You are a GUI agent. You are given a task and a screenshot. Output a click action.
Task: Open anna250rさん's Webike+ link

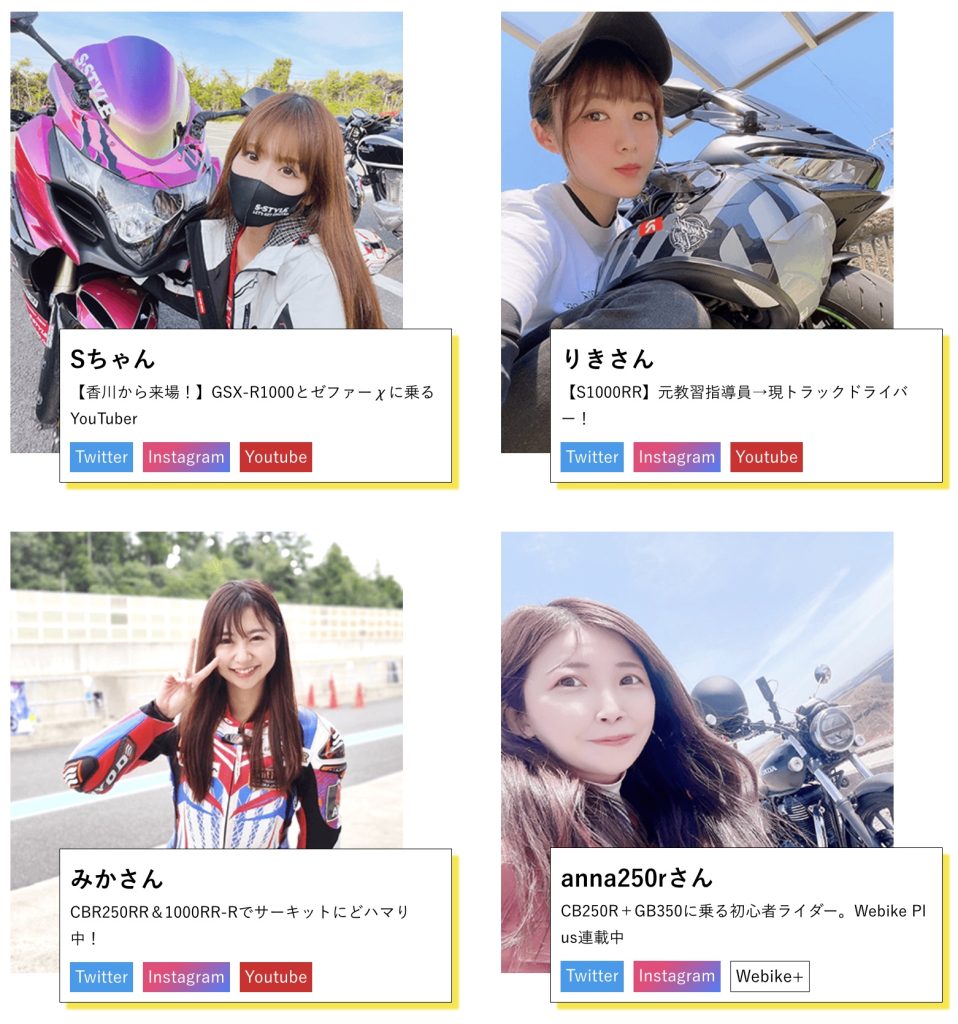(770, 976)
